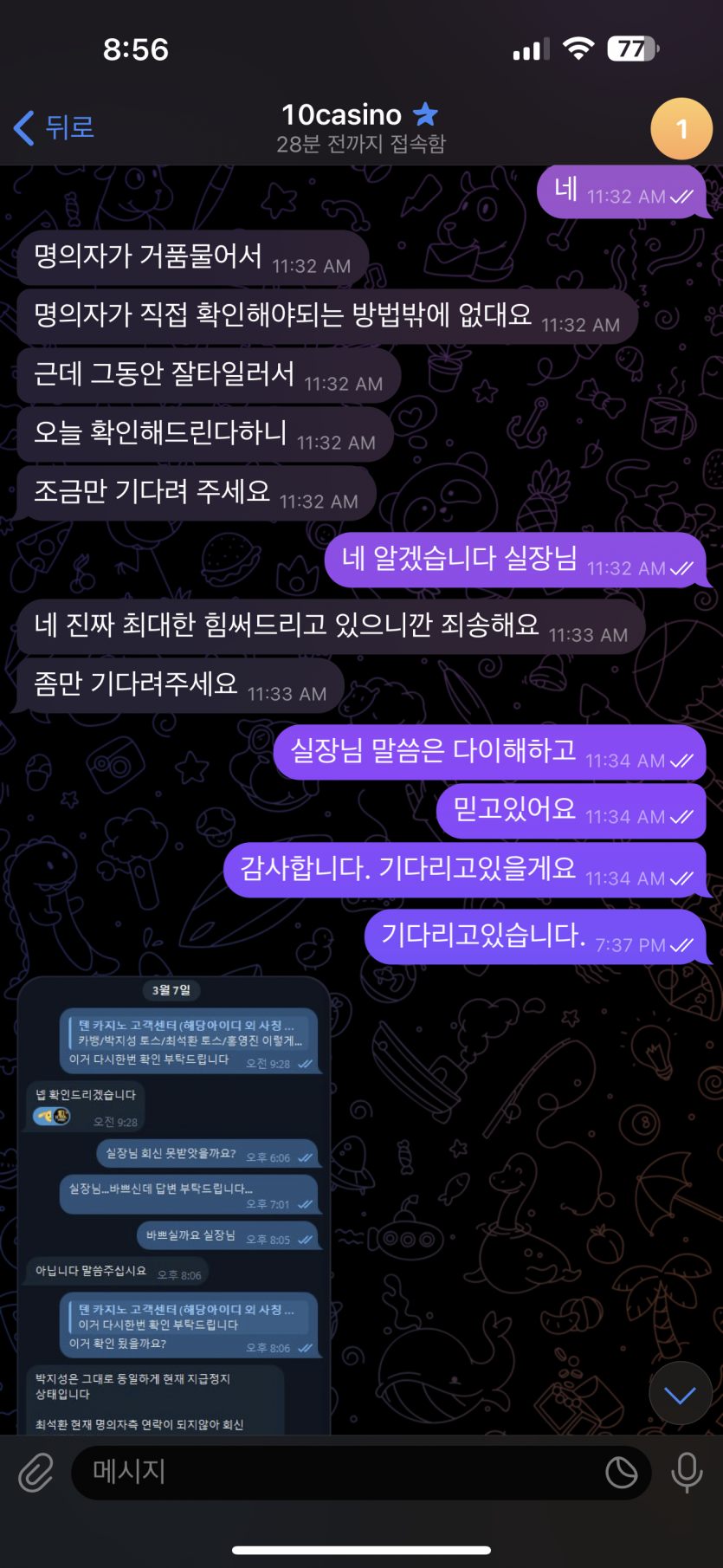Open the shared screenshot image
This screenshot has height=1568, width=723.
tap(174, 1204)
